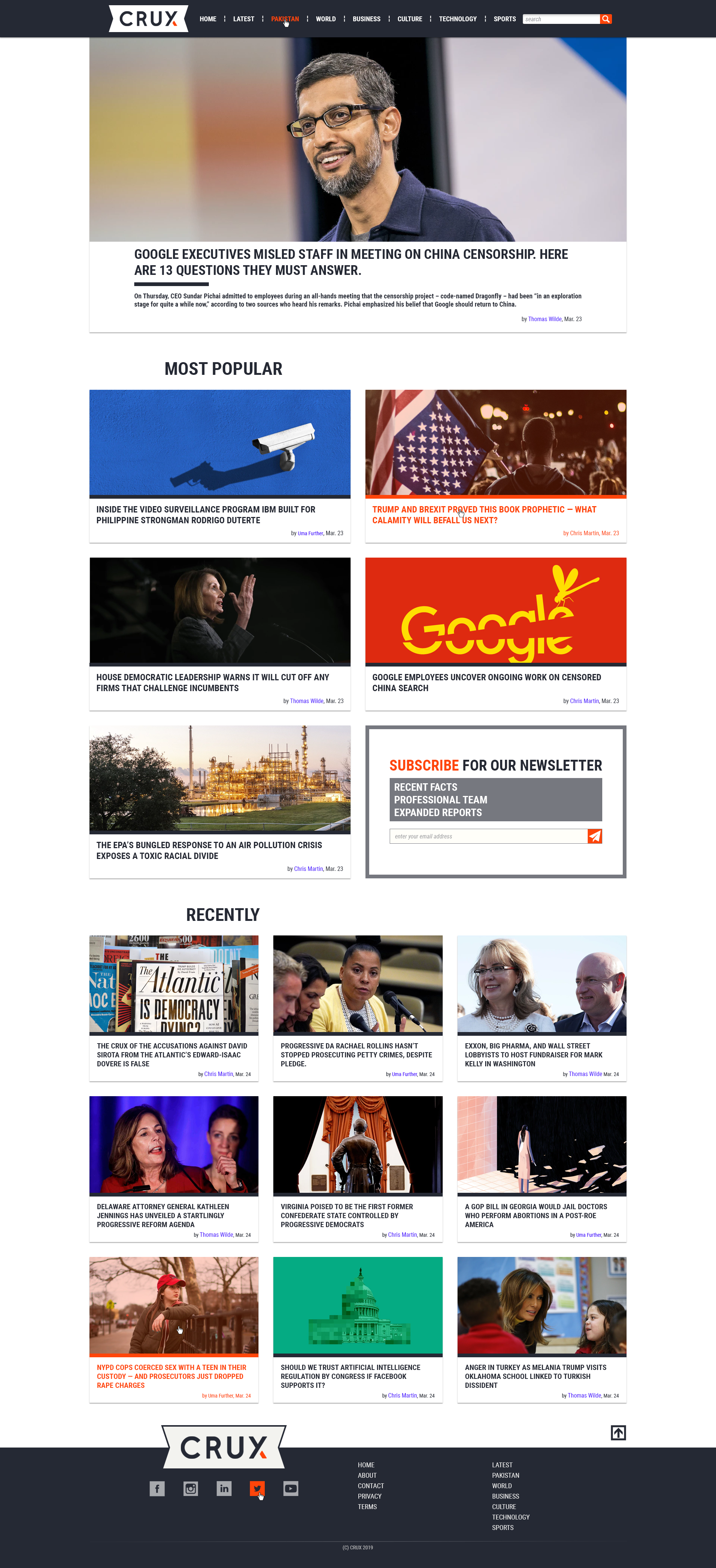The width and height of the screenshot is (716, 1568).
Task: Open author Thomas Wilde on lead article
Action: coord(544,319)
